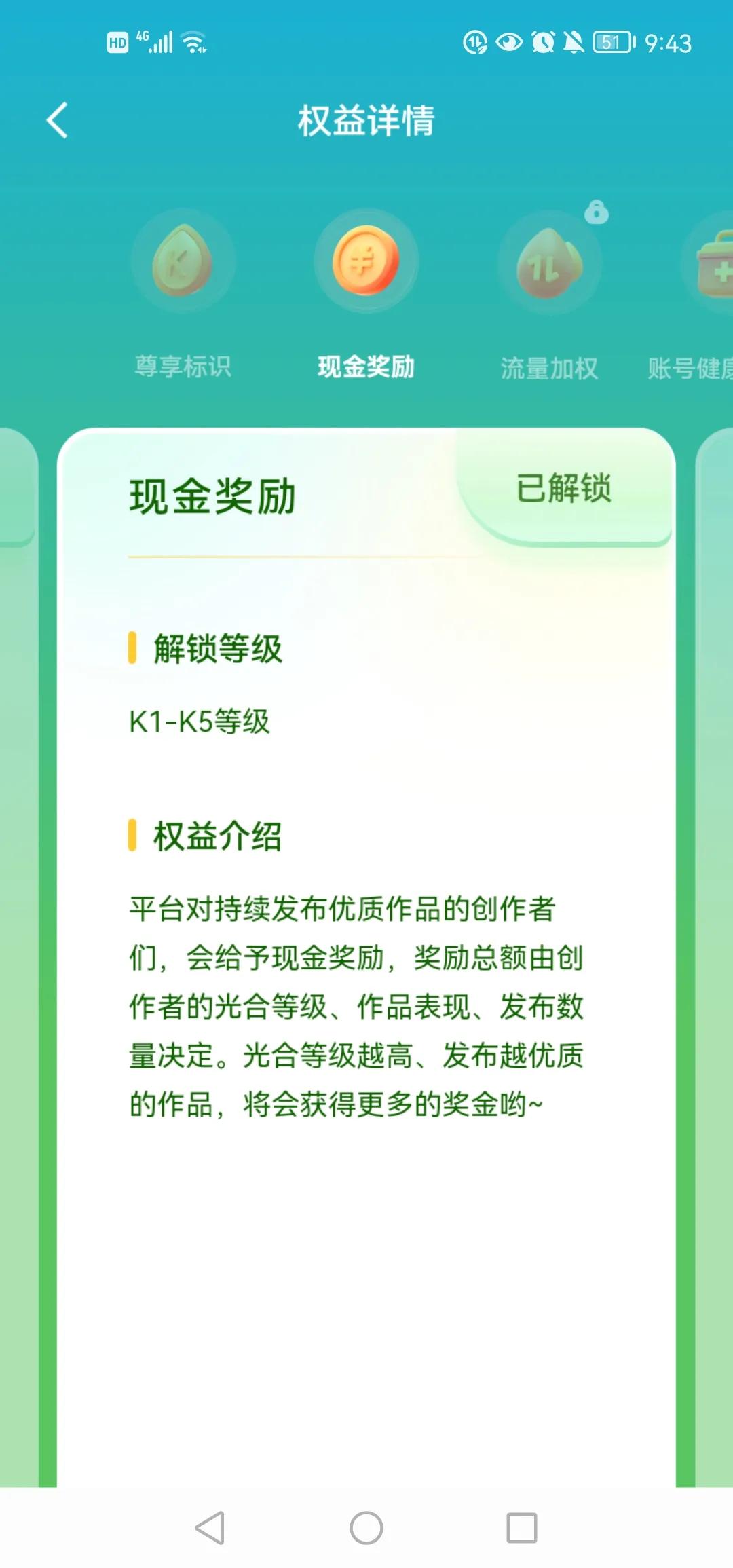
Task: Tap the Wi-Fi signal indicator
Action: pyautogui.click(x=195, y=42)
